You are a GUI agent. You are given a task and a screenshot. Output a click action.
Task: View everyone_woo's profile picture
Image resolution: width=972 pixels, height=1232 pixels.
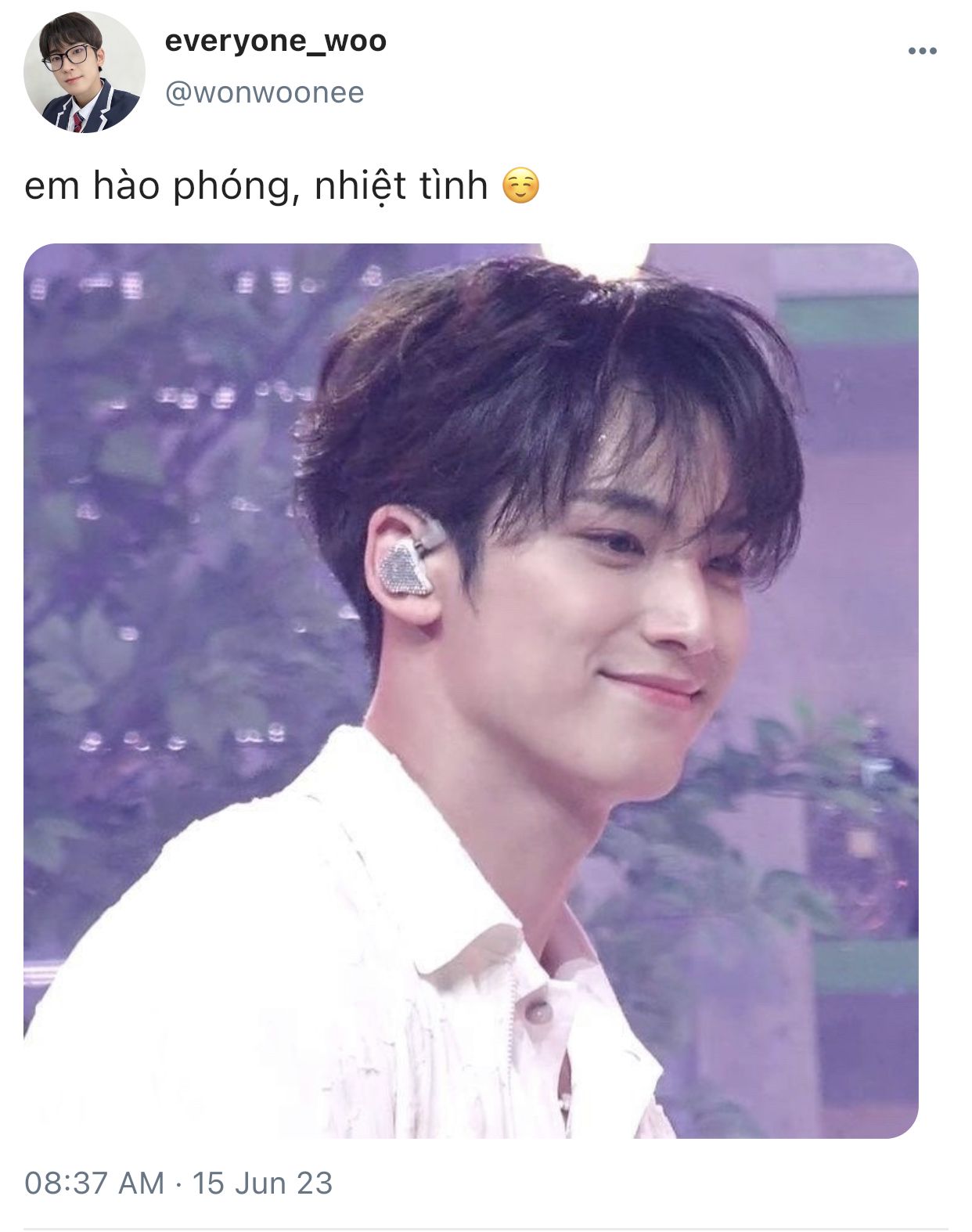pyautogui.click(x=84, y=72)
